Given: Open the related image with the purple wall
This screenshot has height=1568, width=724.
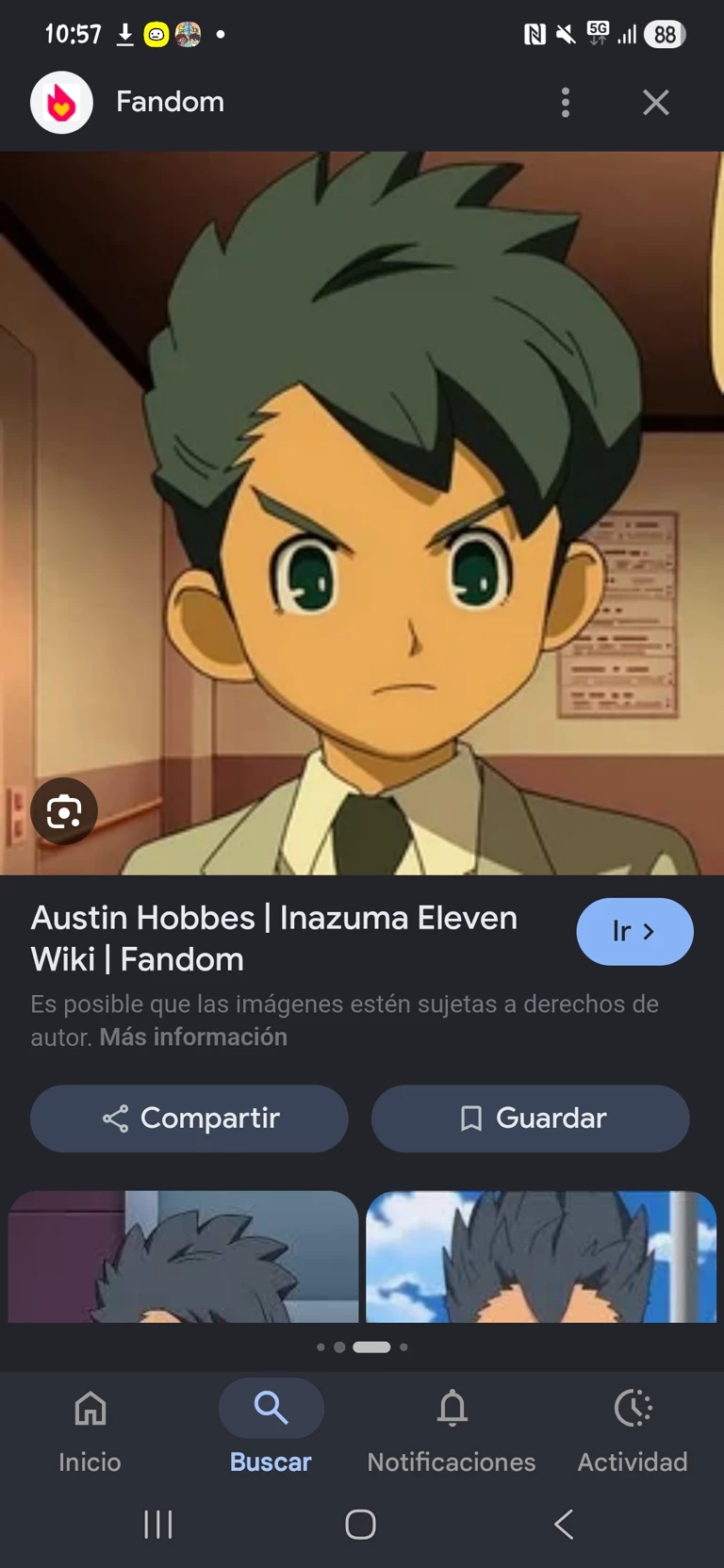Looking at the screenshot, I should (183, 1257).
